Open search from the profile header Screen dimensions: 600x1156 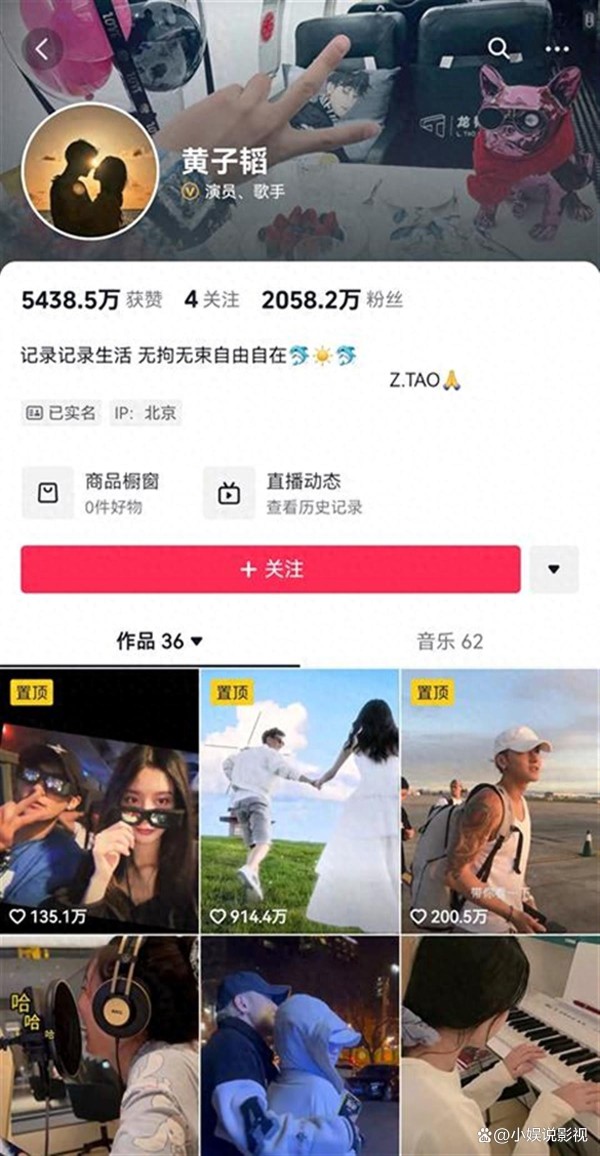[x=499, y=49]
